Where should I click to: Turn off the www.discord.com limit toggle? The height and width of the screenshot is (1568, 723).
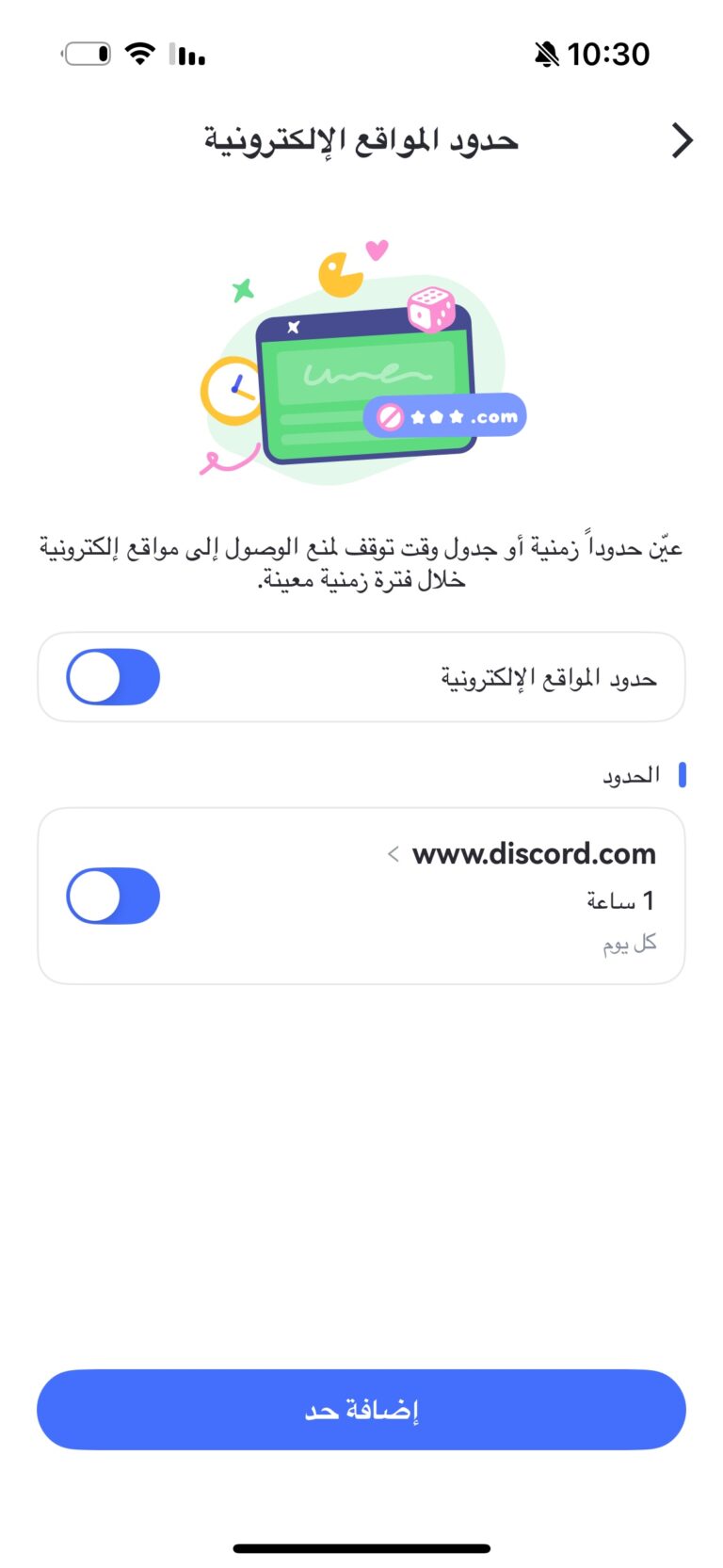click(113, 896)
